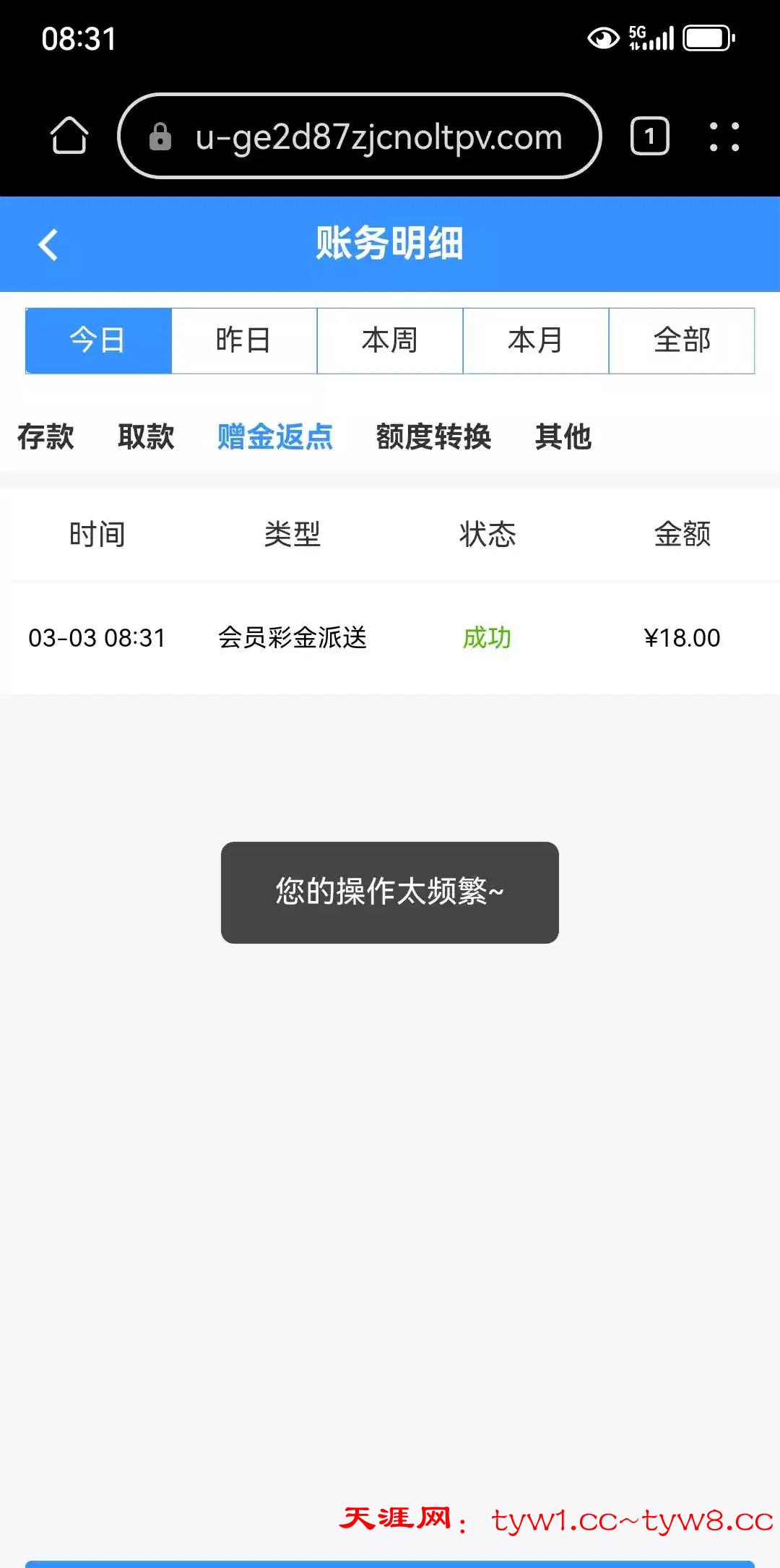View the 额度转换 category
The image size is (780, 1568).
433,437
